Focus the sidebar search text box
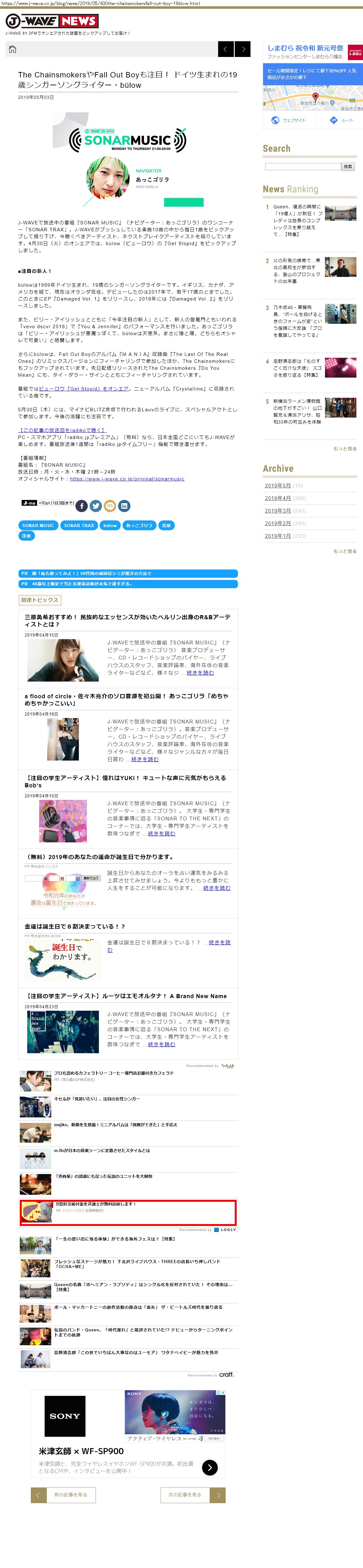 tap(302, 166)
